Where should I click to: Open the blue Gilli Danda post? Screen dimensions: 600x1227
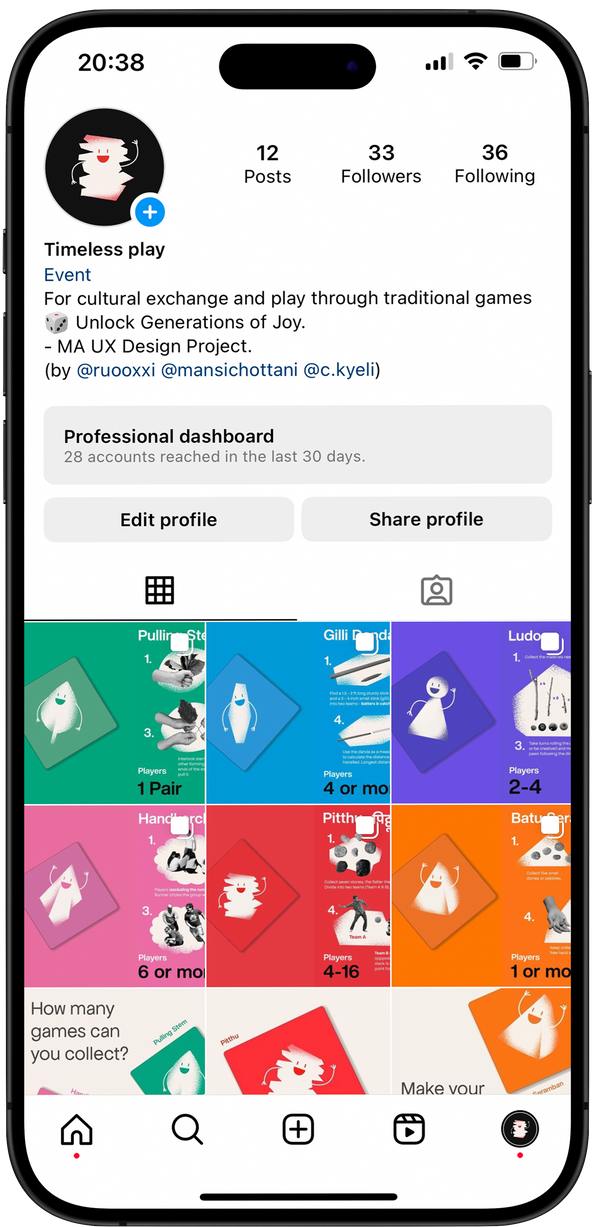298,712
